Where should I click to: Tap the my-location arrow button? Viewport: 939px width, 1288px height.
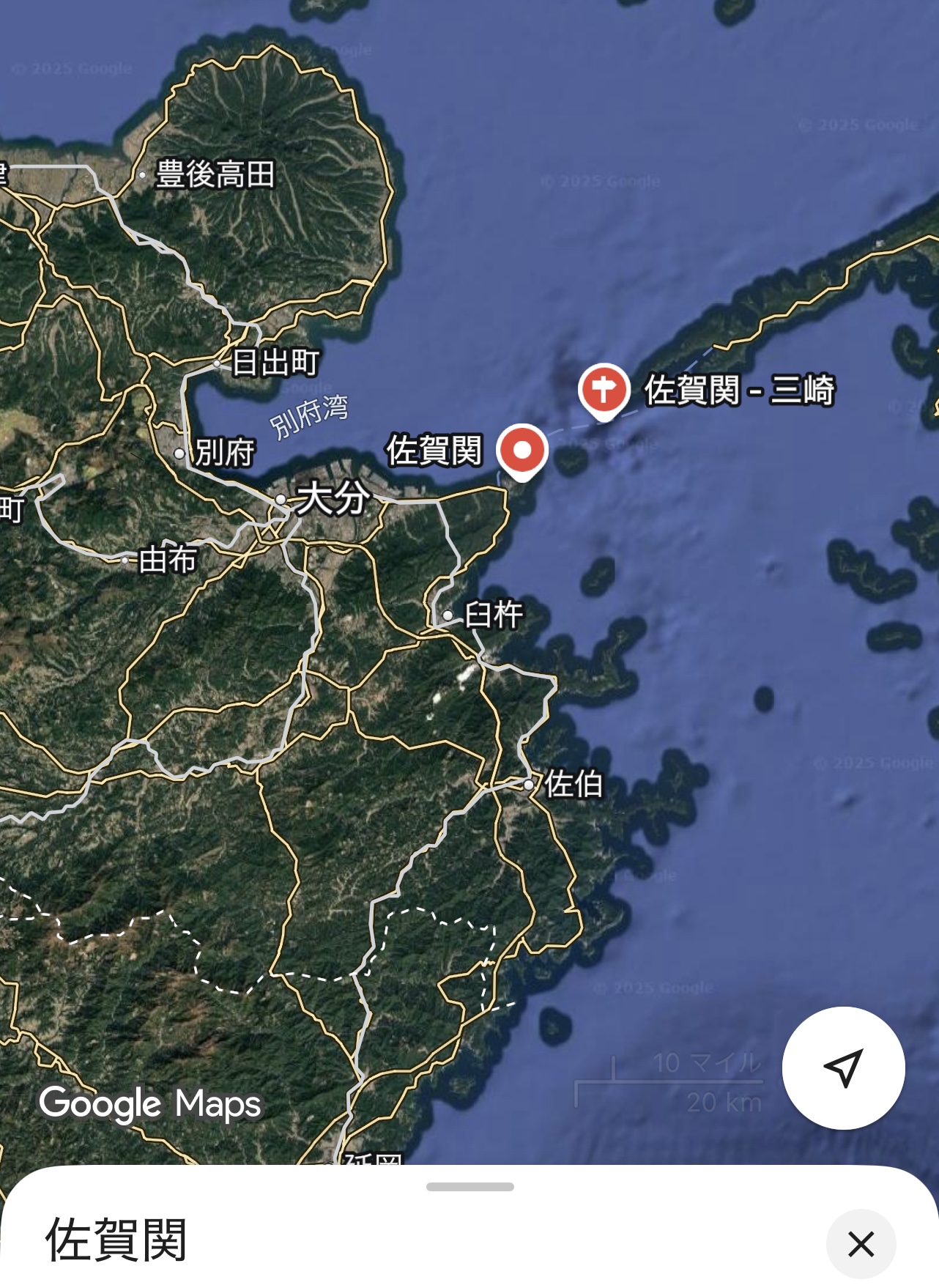[843, 1067]
